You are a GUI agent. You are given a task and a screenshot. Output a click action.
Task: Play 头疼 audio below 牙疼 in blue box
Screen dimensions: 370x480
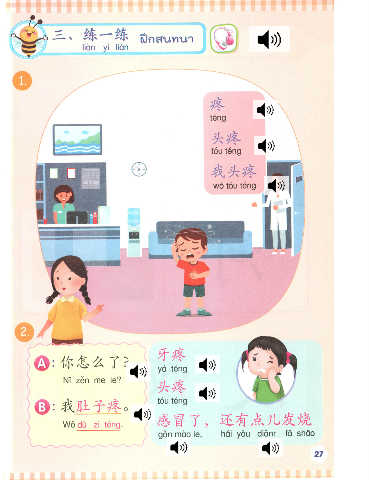click(207, 393)
